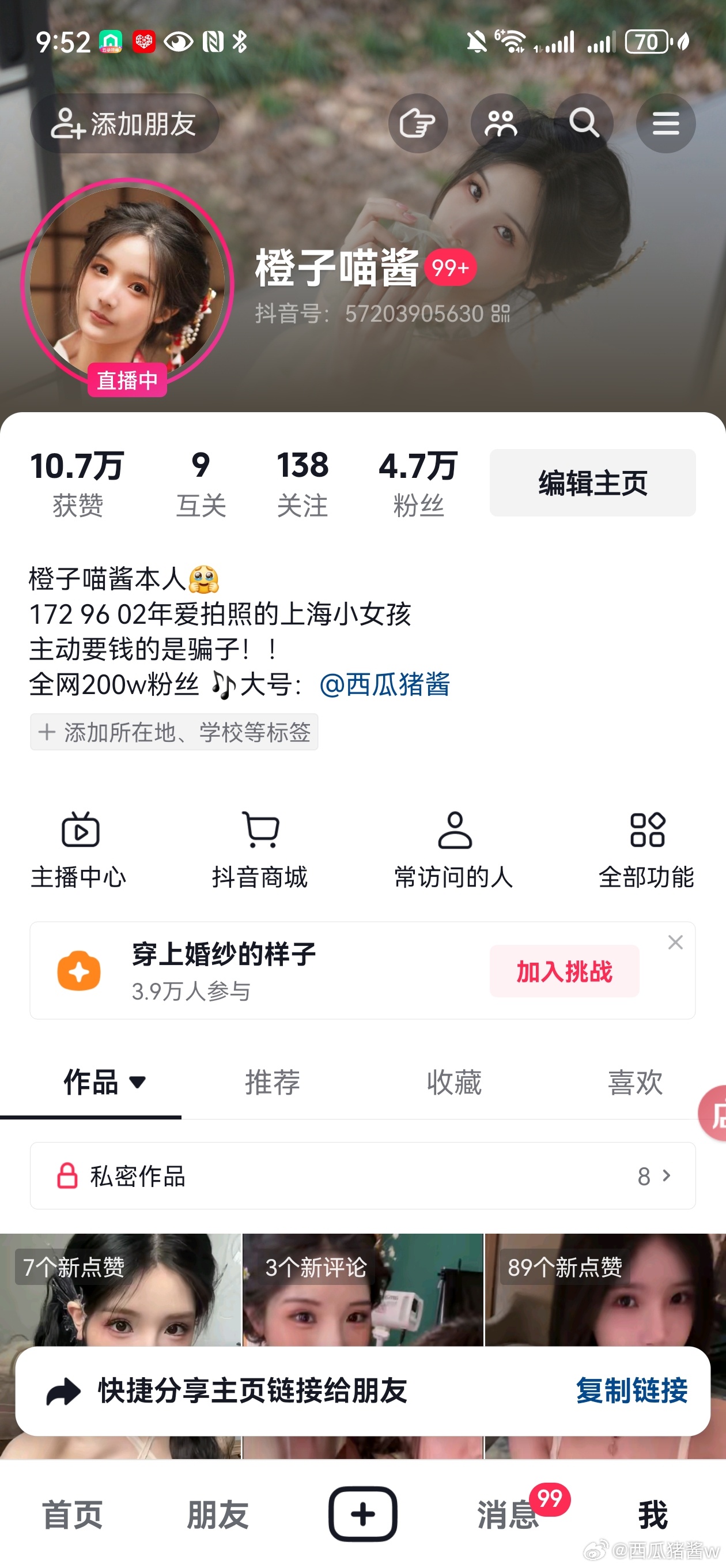726x1568 pixels.
Task: Open the search icon
Action: coord(584,123)
